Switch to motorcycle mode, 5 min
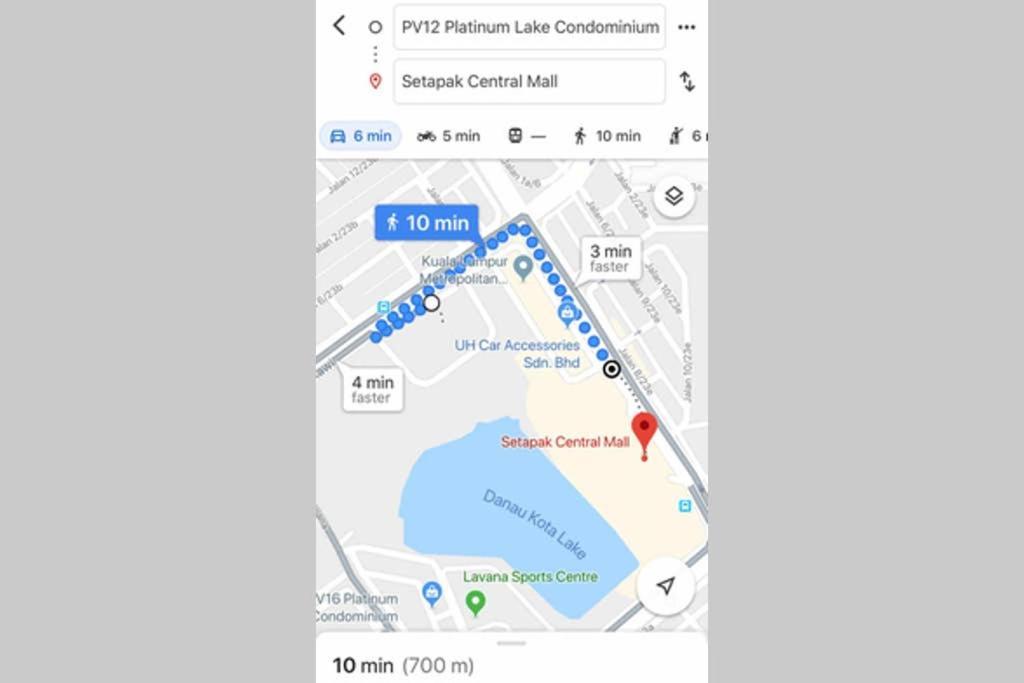Screen dimensions: 1024x683 point(448,136)
